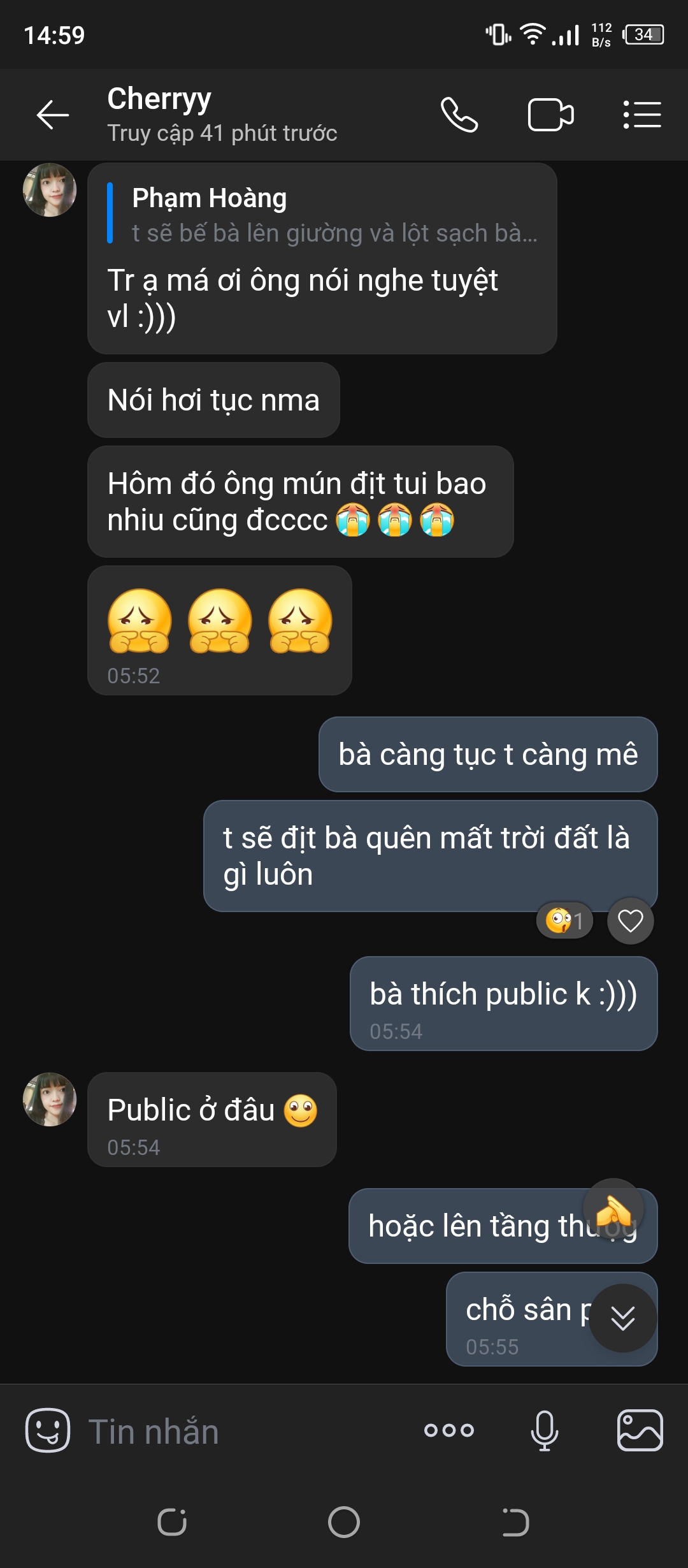
Task: Tap the heart reaction button on the message
Action: coord(630,921)
